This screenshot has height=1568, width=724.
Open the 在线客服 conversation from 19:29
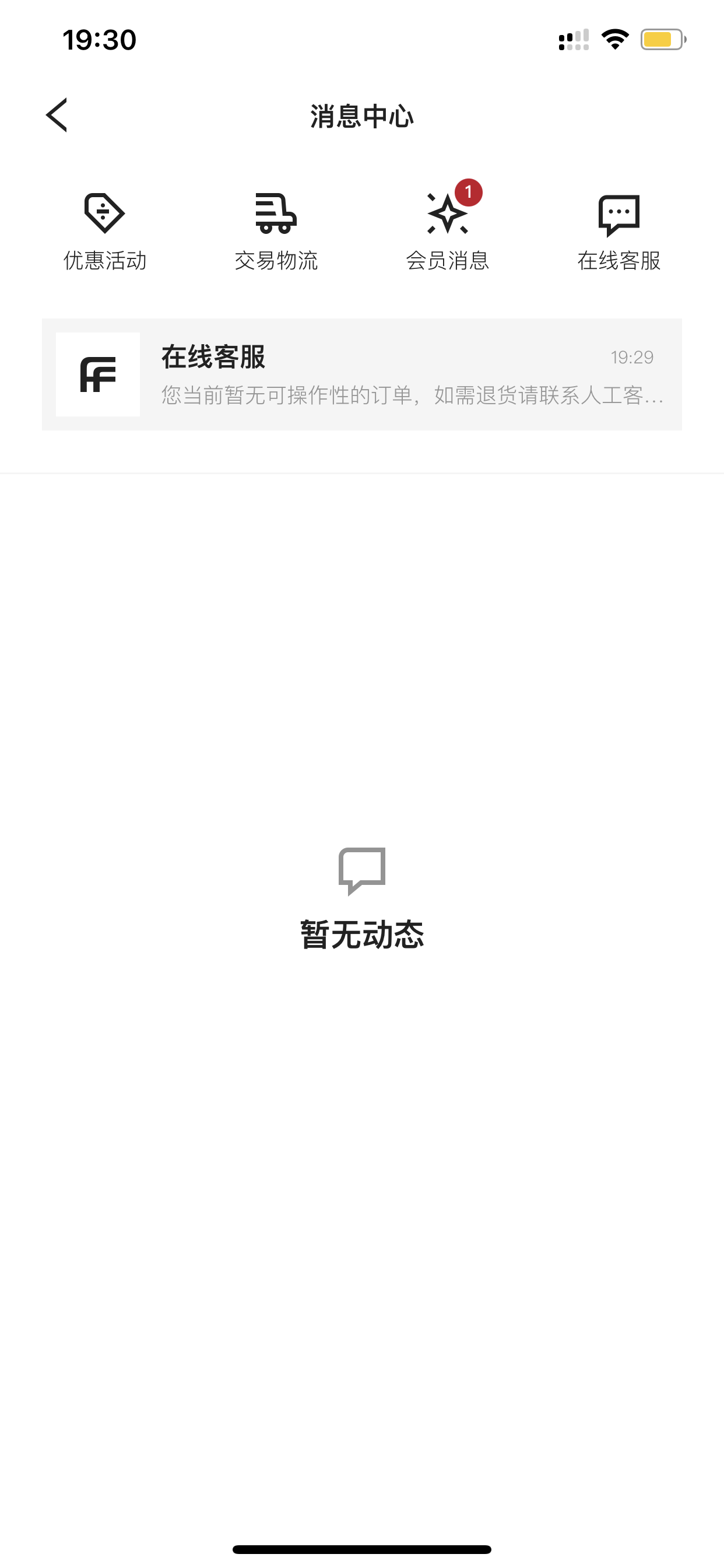[362, 374]
